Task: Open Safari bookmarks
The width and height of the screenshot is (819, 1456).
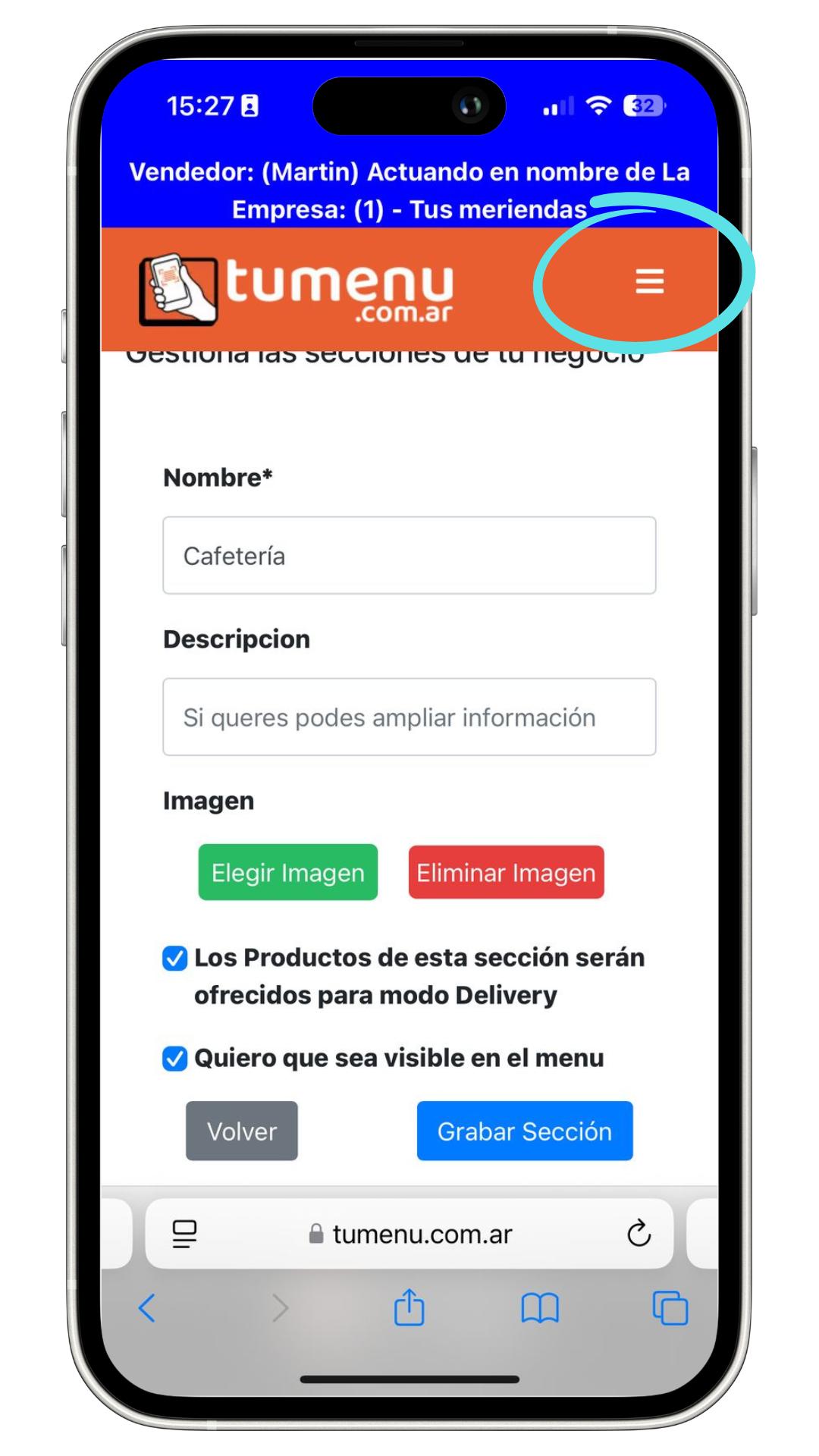Action: 539,1308
